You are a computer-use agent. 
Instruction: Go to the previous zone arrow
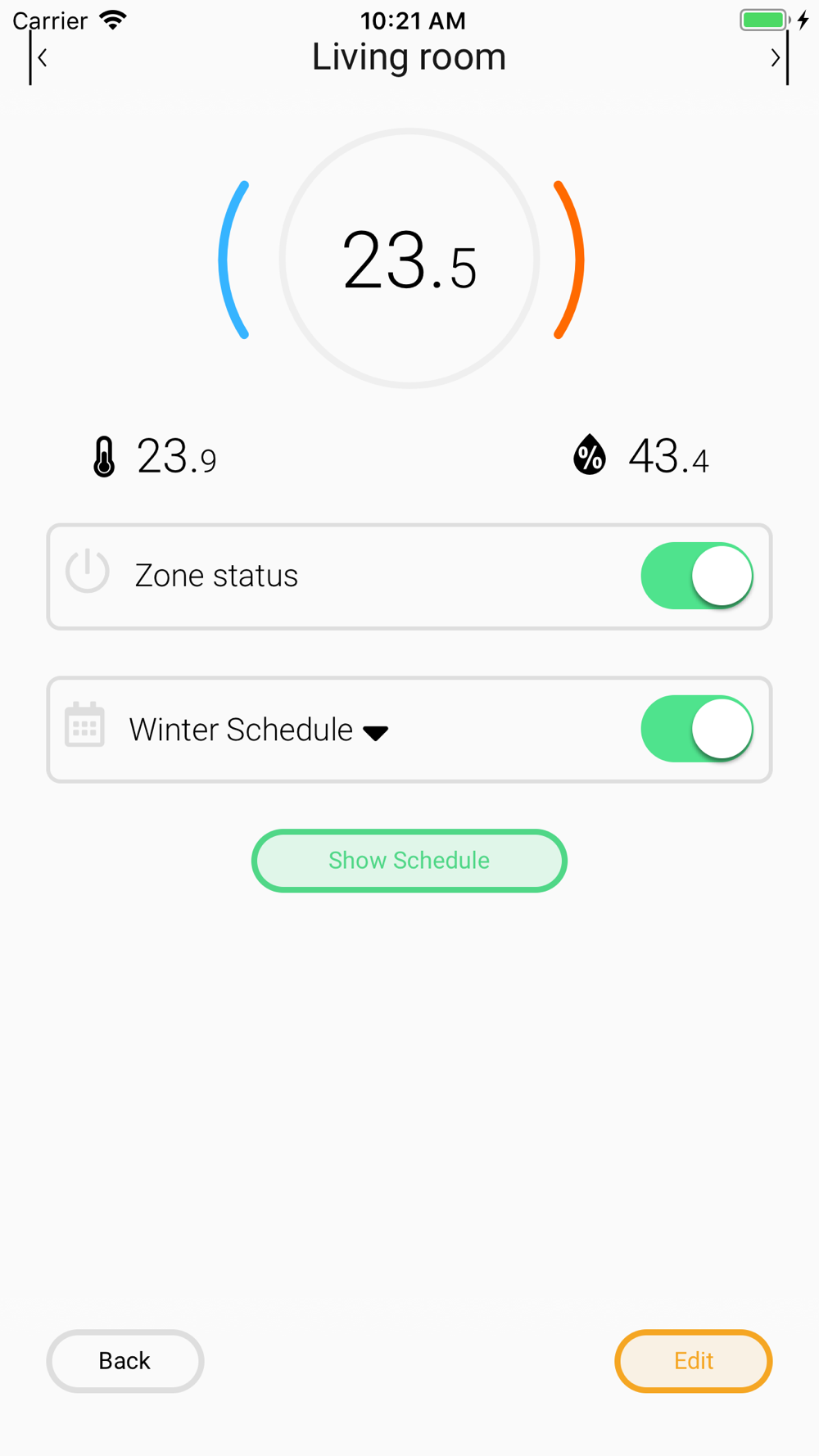tap(42, 58)
